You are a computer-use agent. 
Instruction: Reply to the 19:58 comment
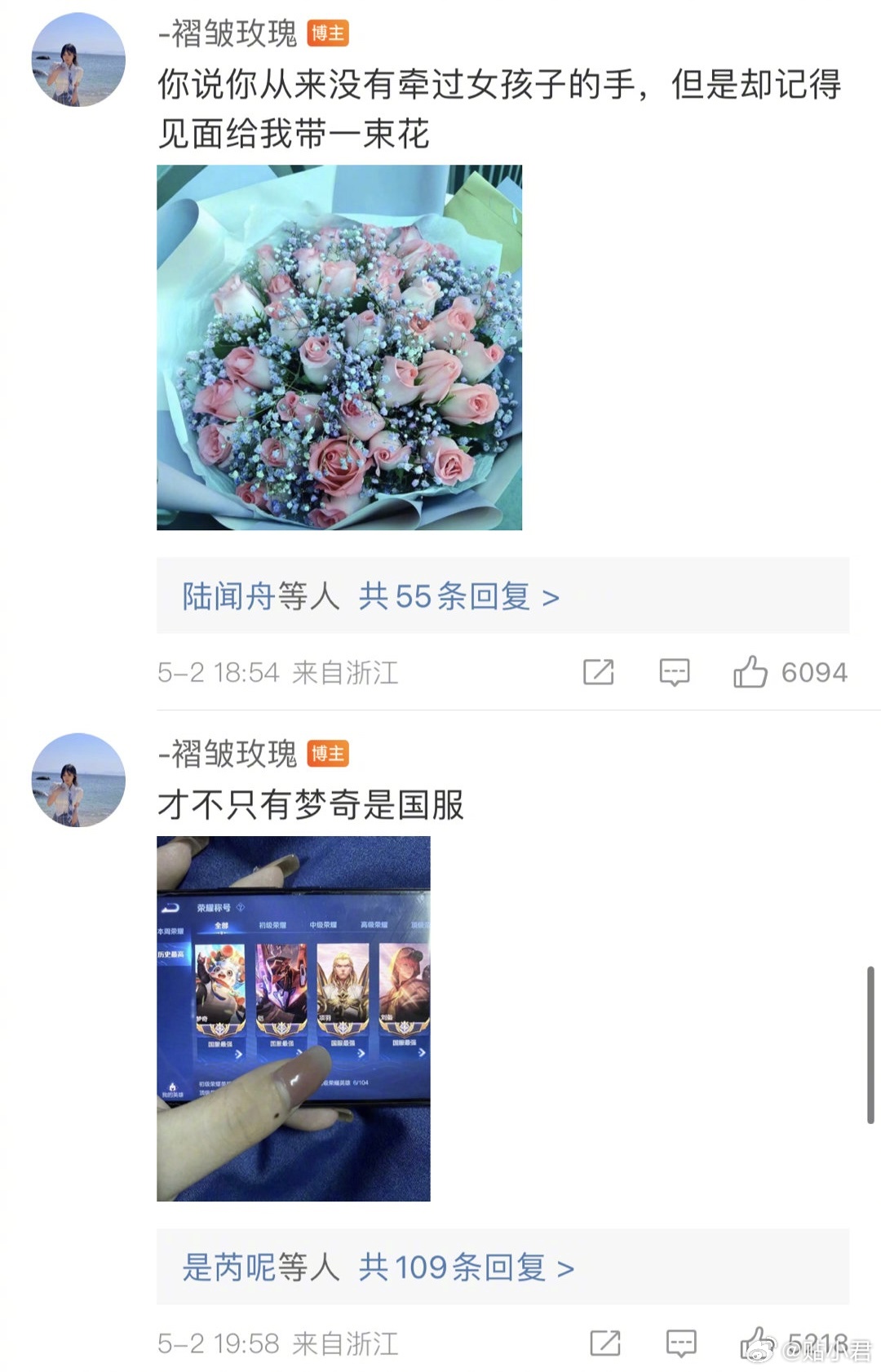click(x=681, y=1343)
